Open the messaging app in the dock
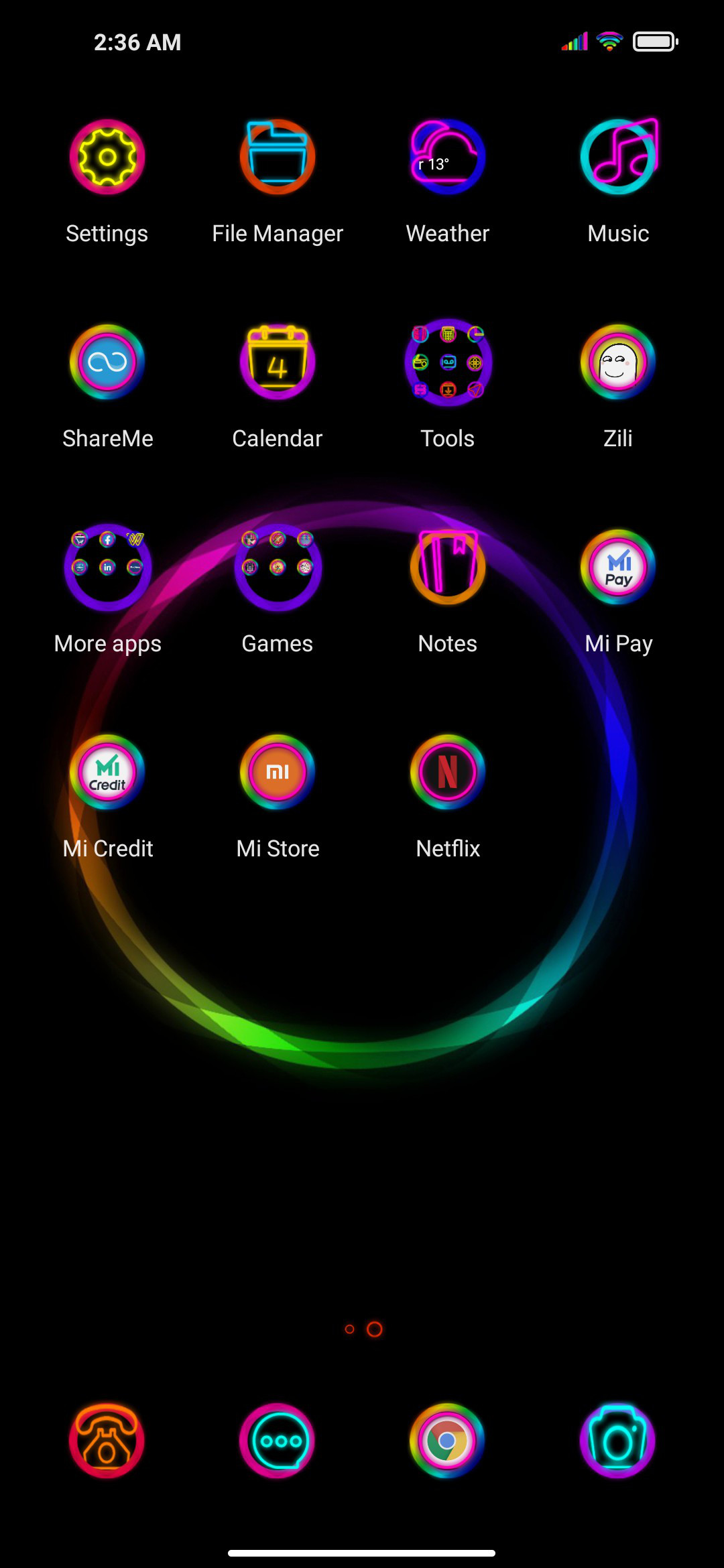The image size is (724, 1568). 278,1441
